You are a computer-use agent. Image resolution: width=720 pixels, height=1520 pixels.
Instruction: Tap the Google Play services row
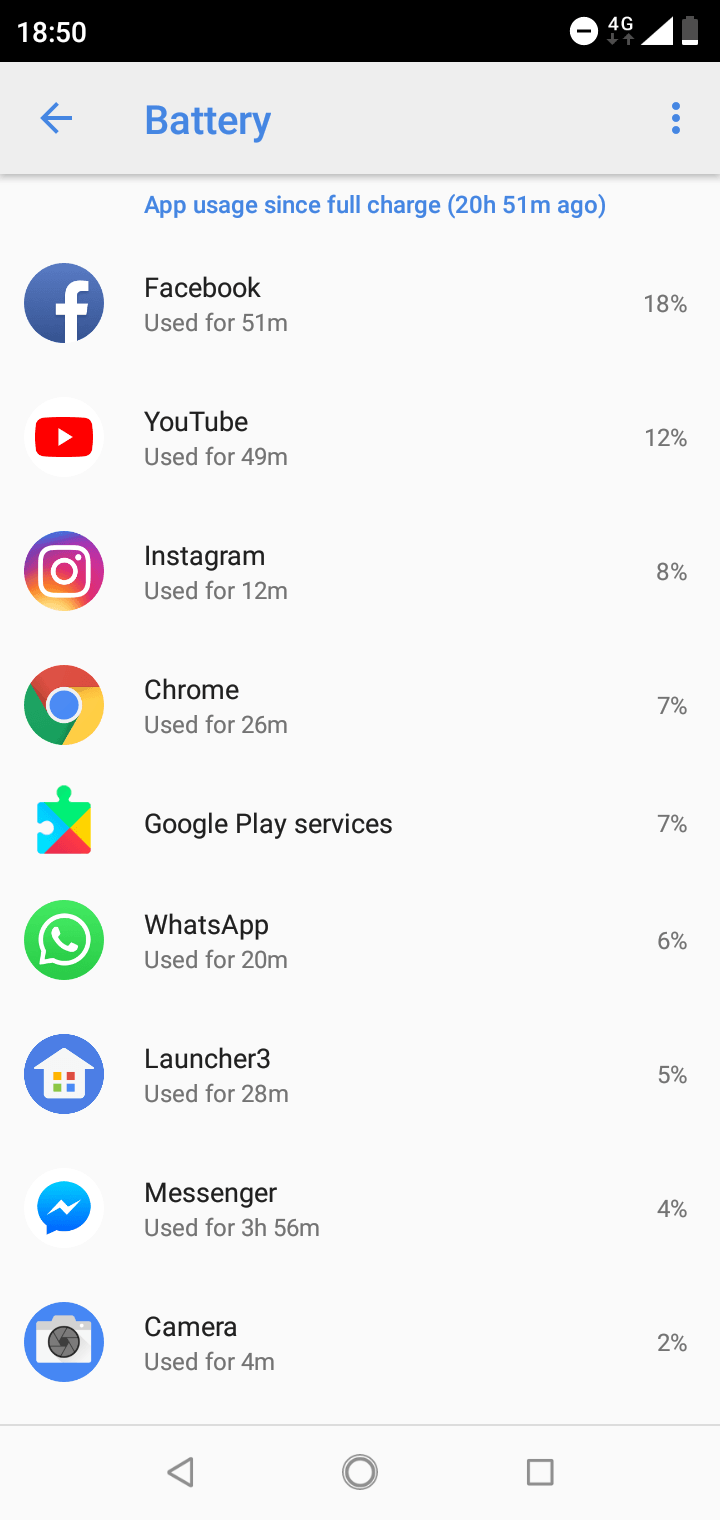[x=360, y=824]
